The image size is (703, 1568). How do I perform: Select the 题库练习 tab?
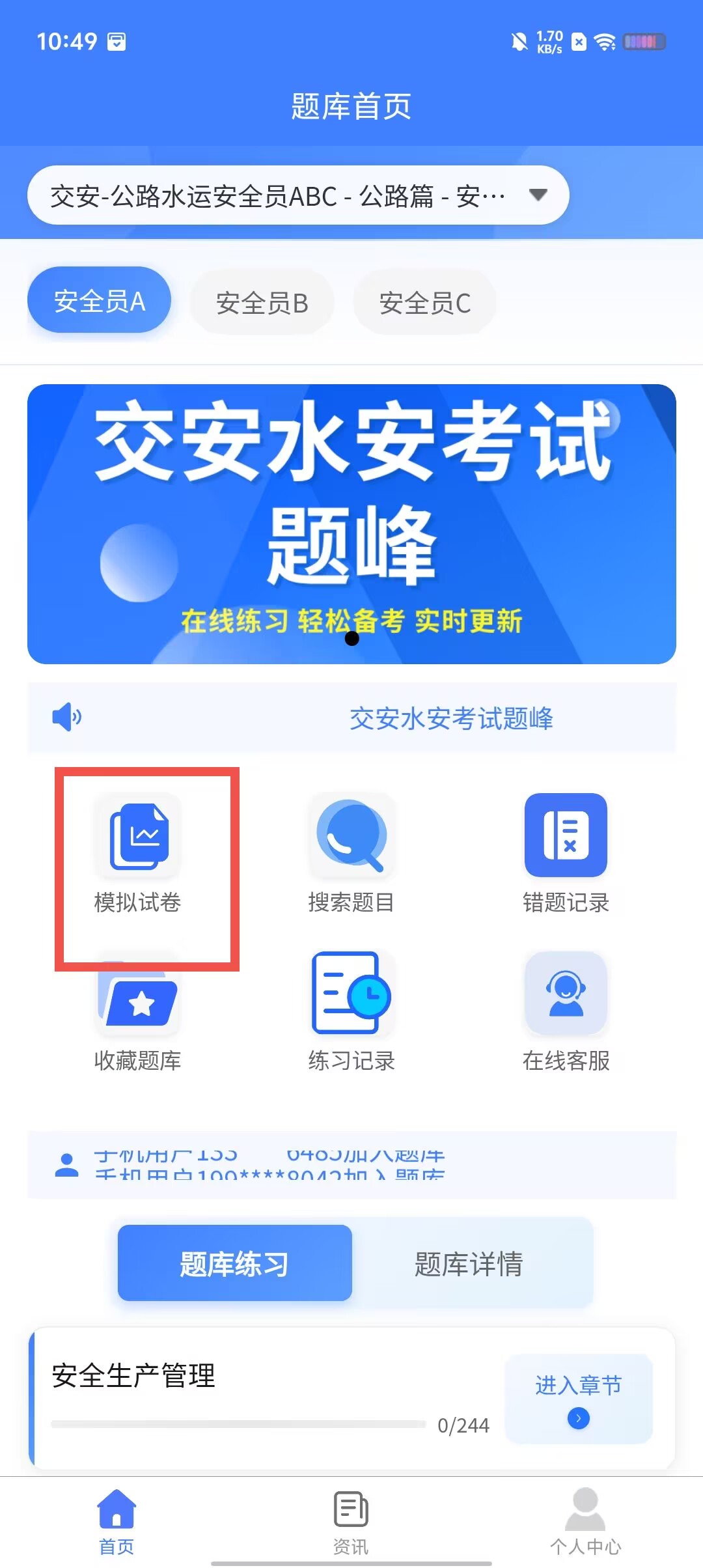(x=235, y=1263)
